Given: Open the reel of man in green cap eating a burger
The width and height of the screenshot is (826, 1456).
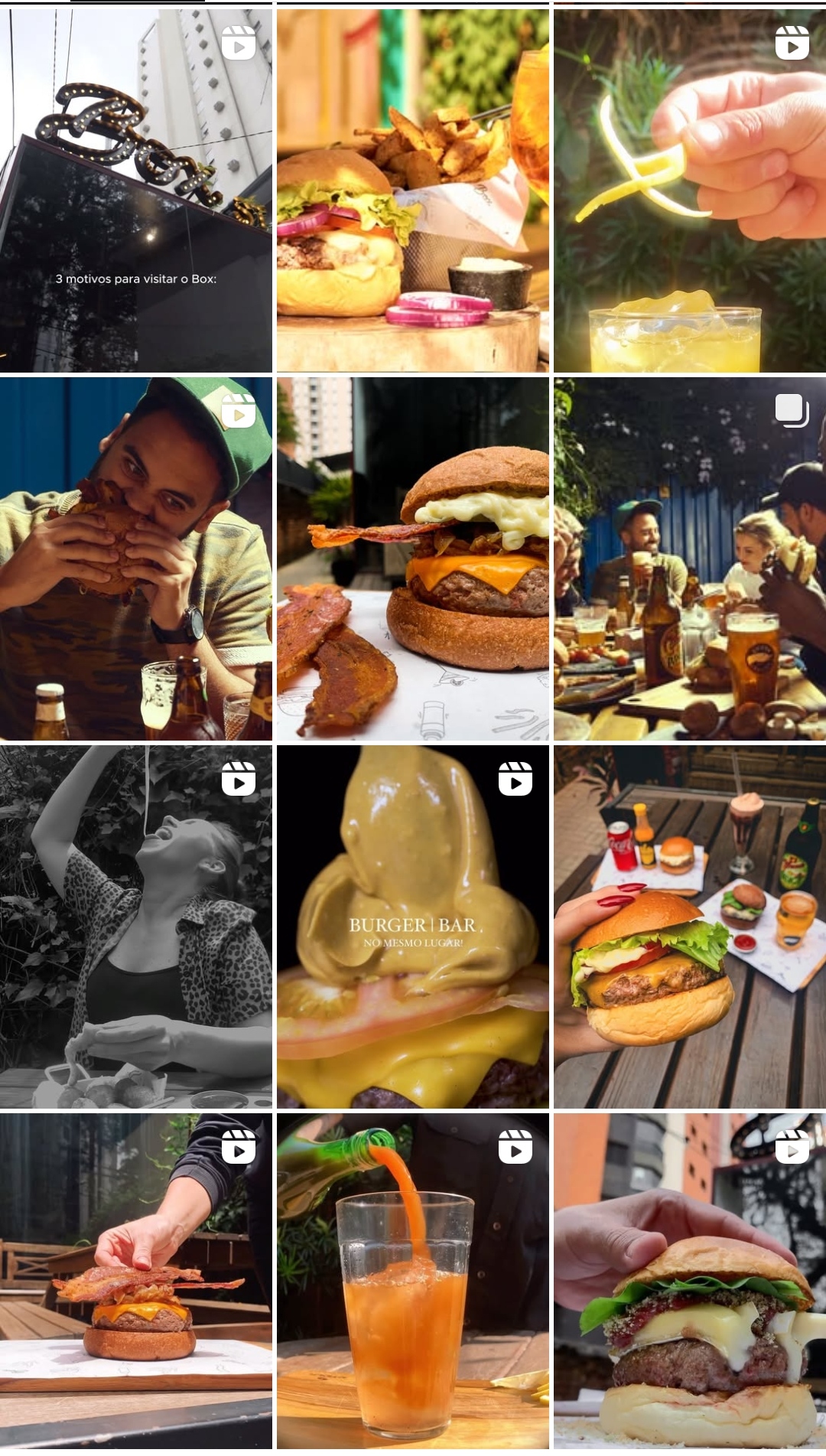Looking at the screenshot, I should pyautogui.click(x=136, y=559).
